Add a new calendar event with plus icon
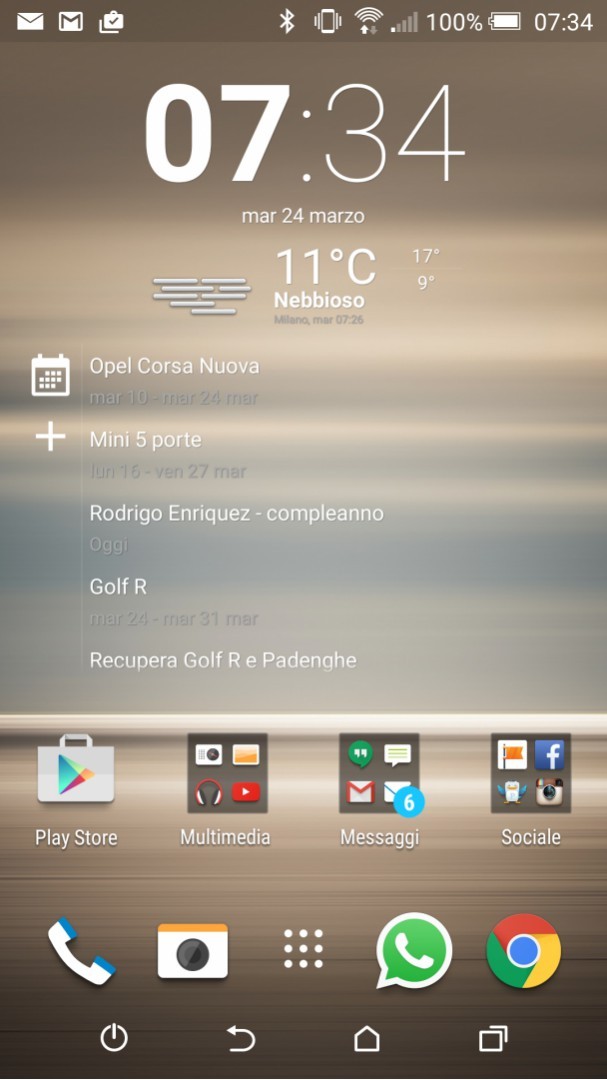 (x=50, y=437)
